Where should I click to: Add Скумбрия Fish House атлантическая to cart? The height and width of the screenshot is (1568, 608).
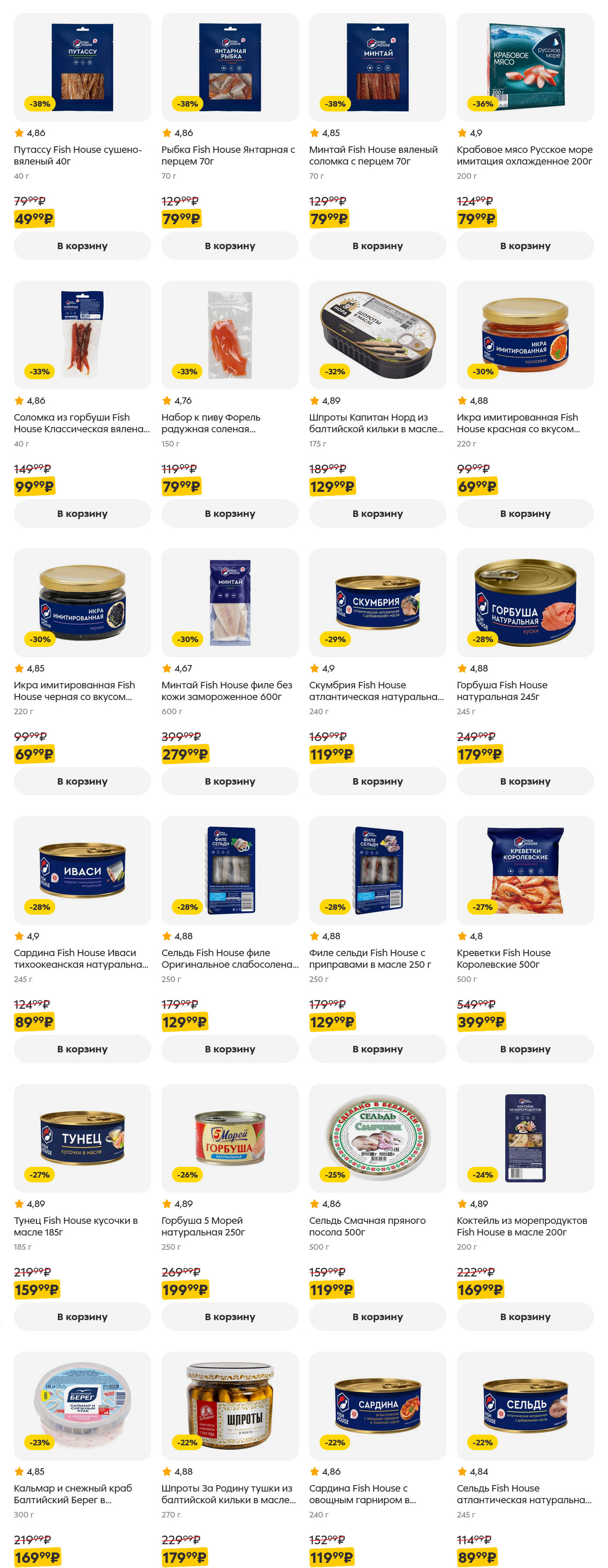click(377, 781)
